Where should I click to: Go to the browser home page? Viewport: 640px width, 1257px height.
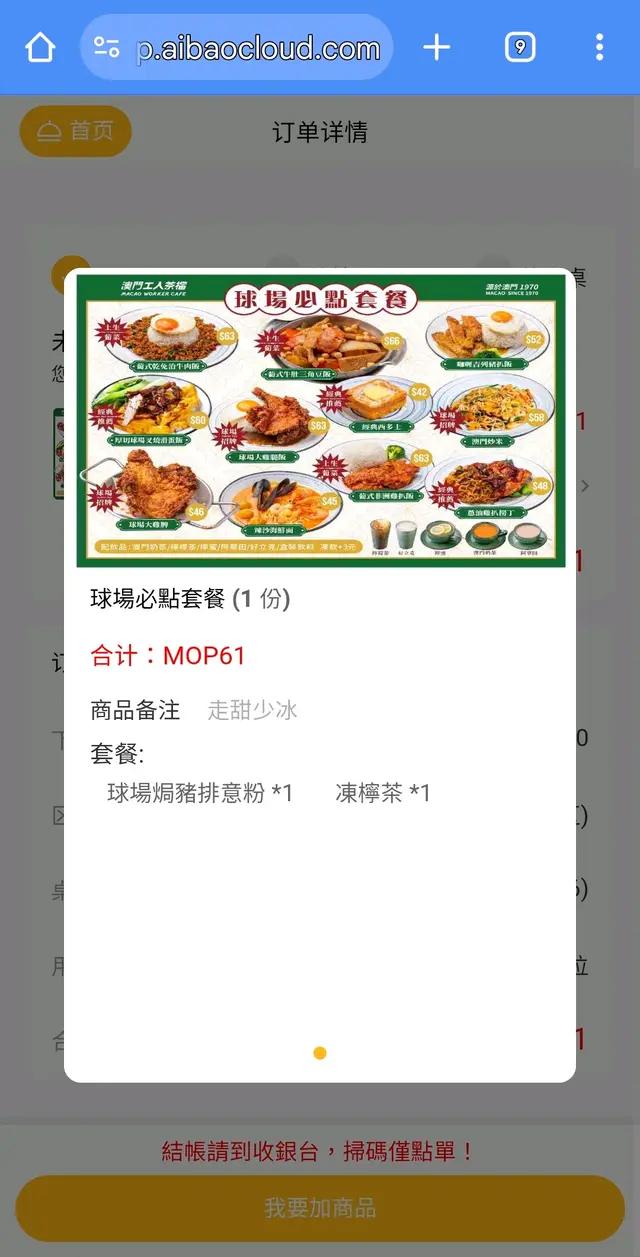pyautogui.click(x=40, y=47)
